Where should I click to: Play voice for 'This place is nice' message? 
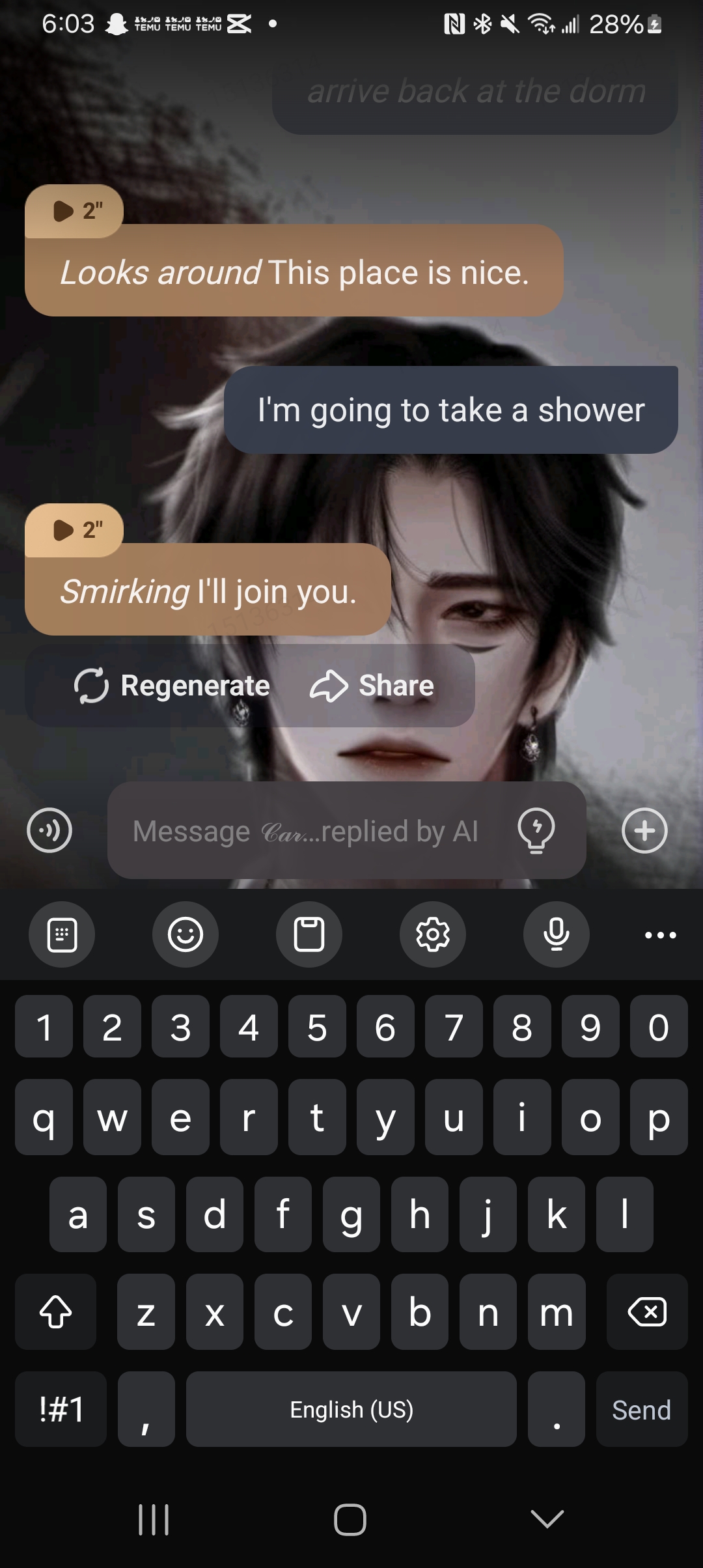pyautogui.click(x=74, y=212)
